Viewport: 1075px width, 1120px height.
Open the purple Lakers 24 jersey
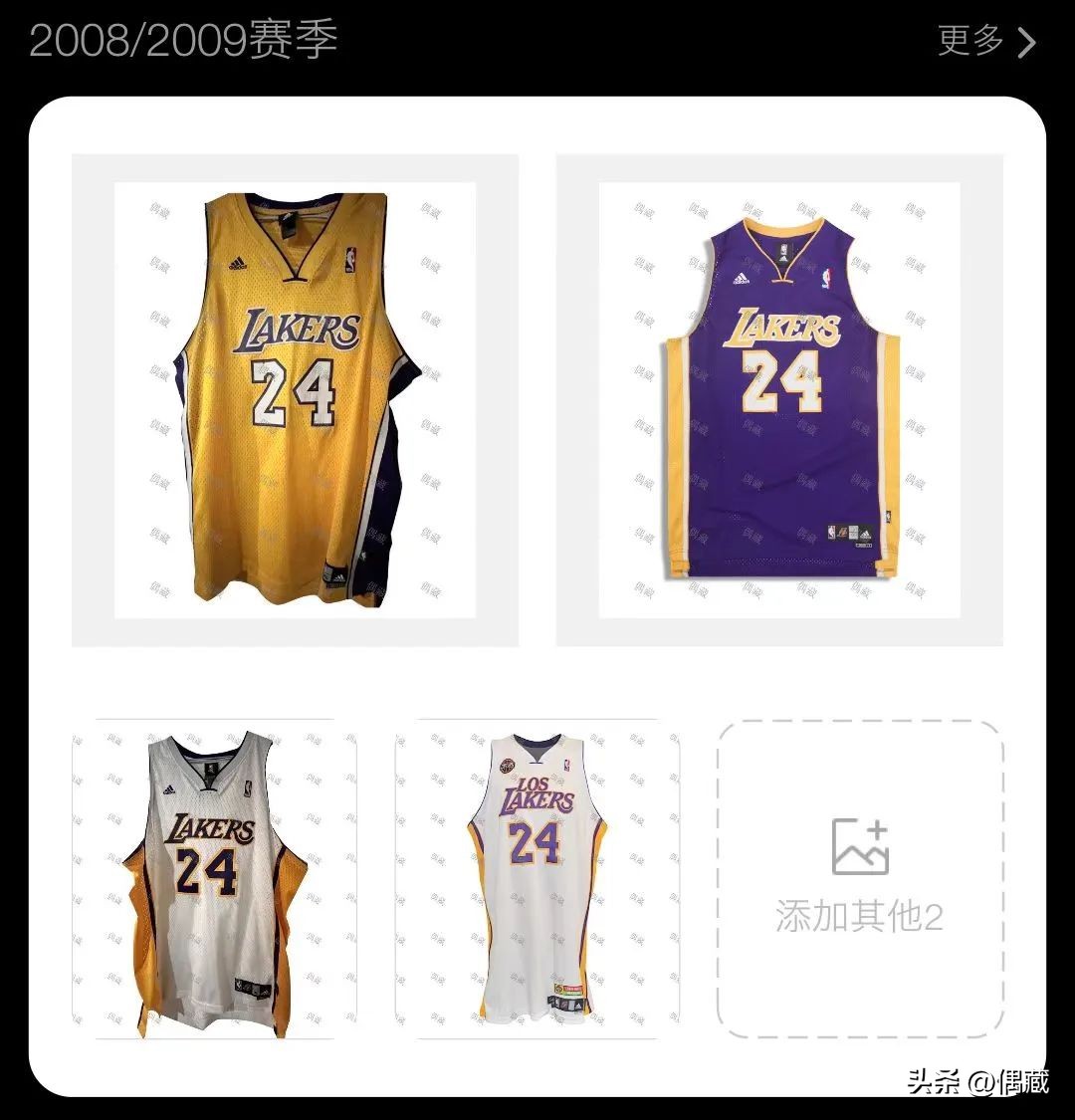point(779,399)
